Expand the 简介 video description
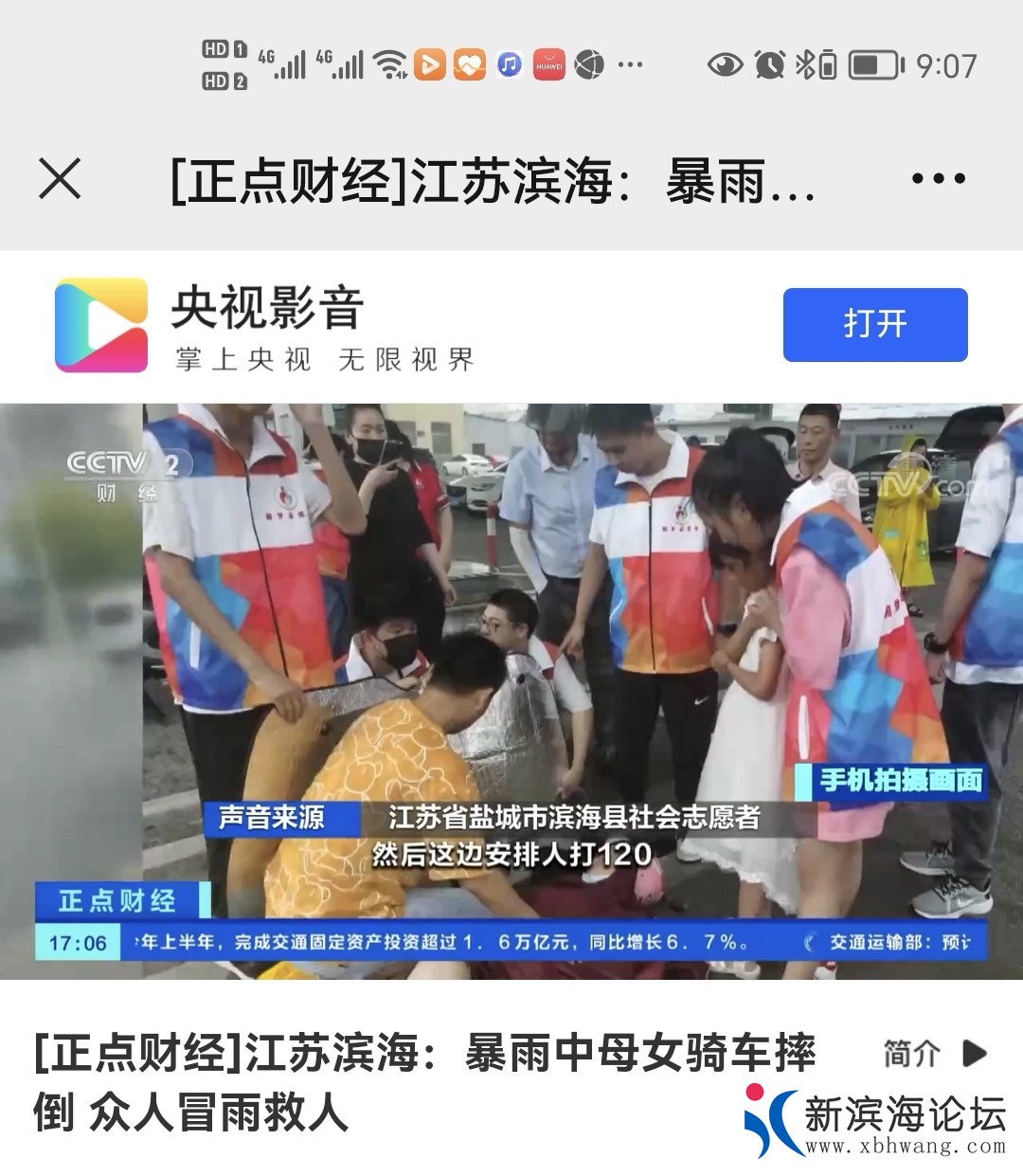 tap(933, 1053)
